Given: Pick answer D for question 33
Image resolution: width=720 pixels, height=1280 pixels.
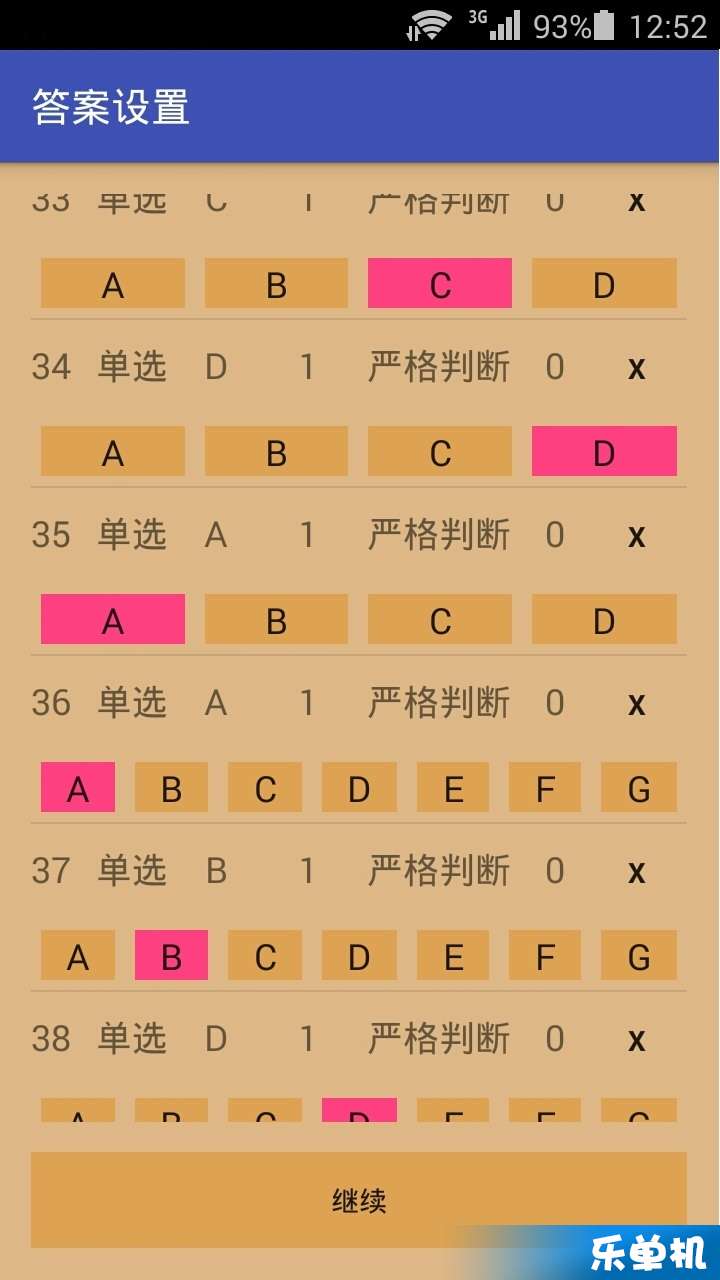Looking at the screenshot, I should pos(604,284).
